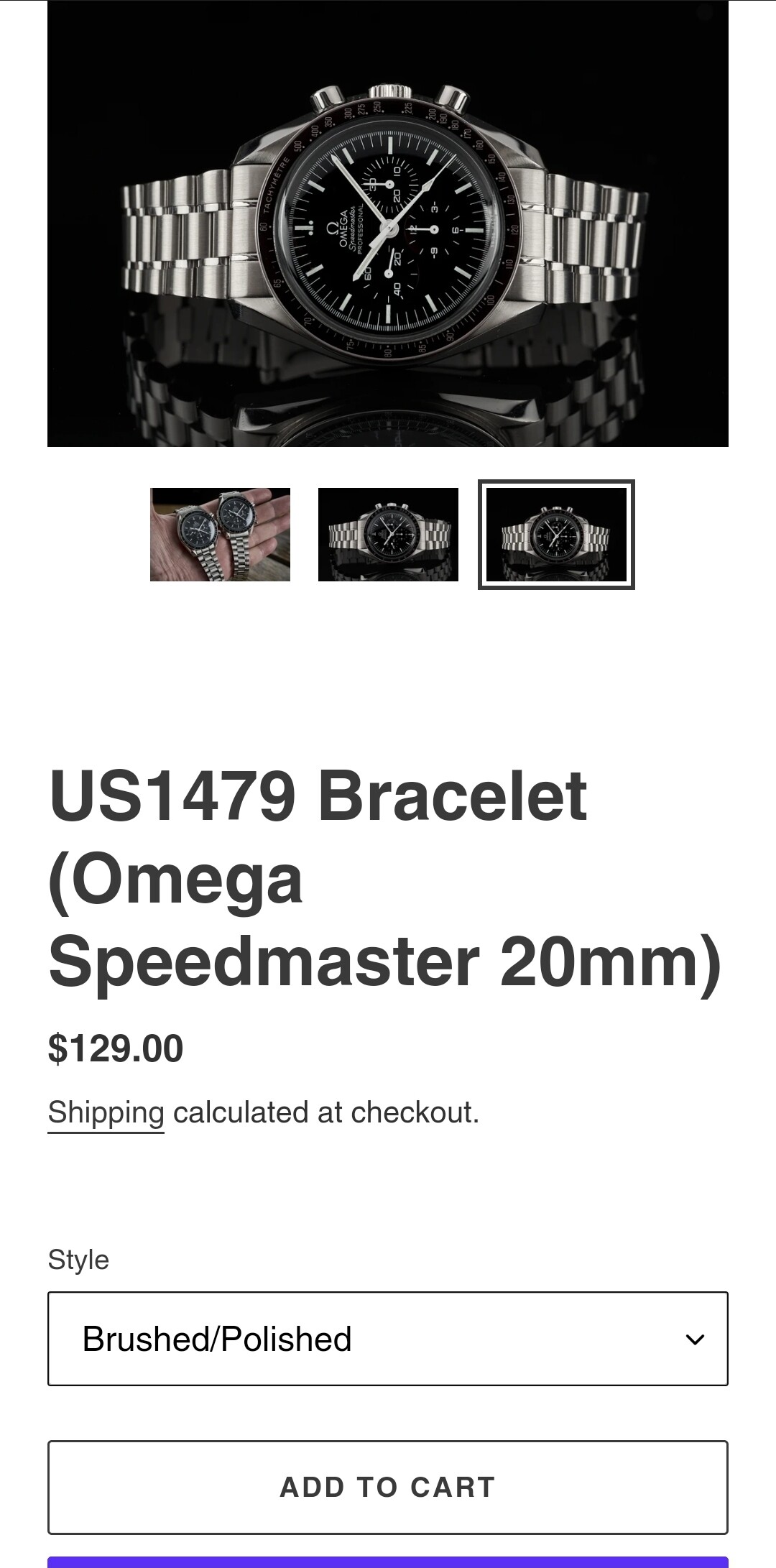The image size is (776, 1568).
Task: Open the Shipping policy link
Action: (x=106, y=1112)
